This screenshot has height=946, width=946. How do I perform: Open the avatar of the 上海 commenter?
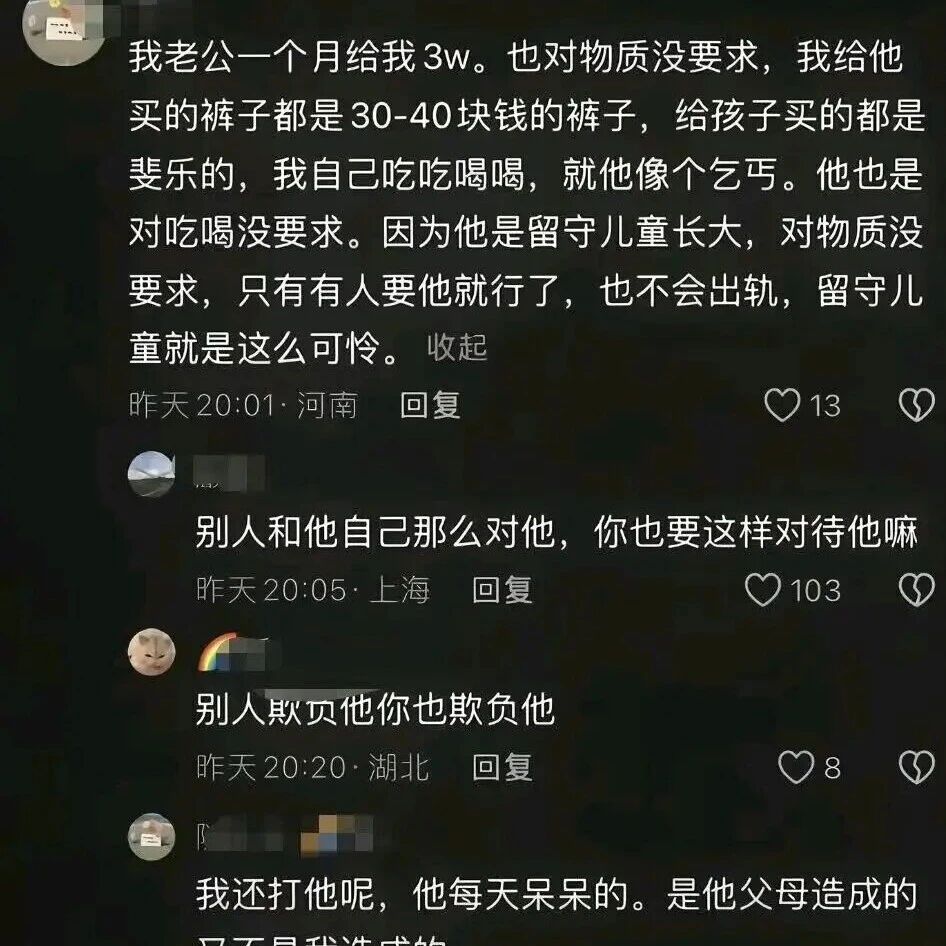(x=151, y=474)
